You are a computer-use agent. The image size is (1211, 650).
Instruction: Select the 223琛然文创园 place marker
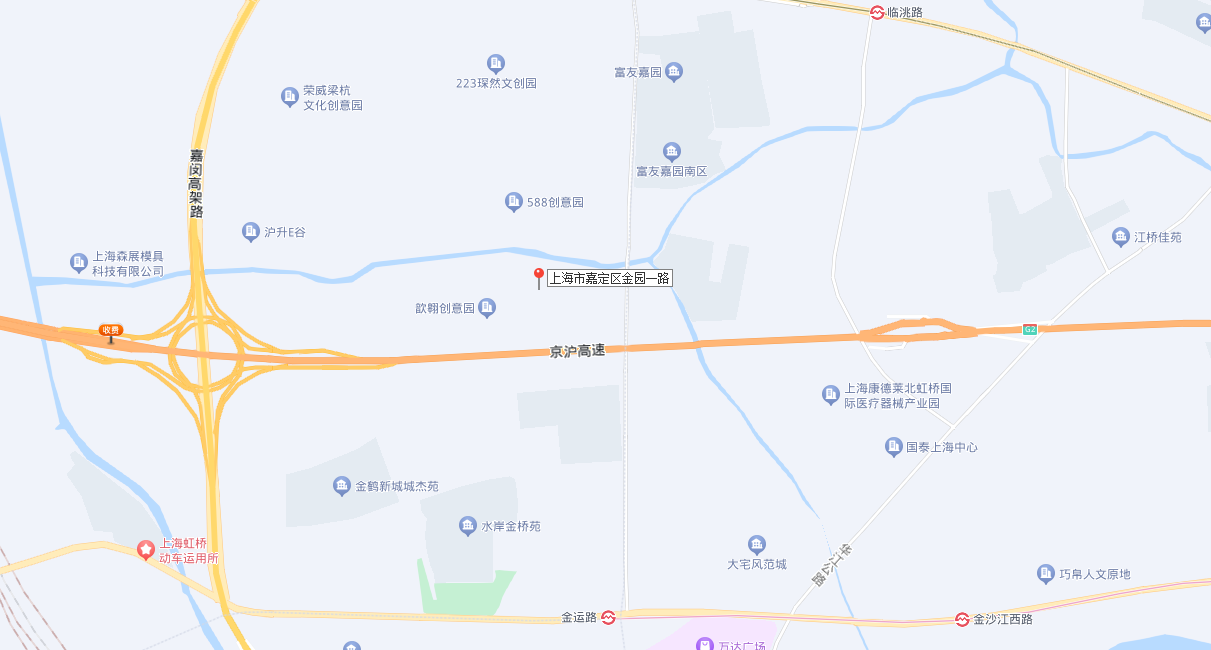(x=495, y=64)
